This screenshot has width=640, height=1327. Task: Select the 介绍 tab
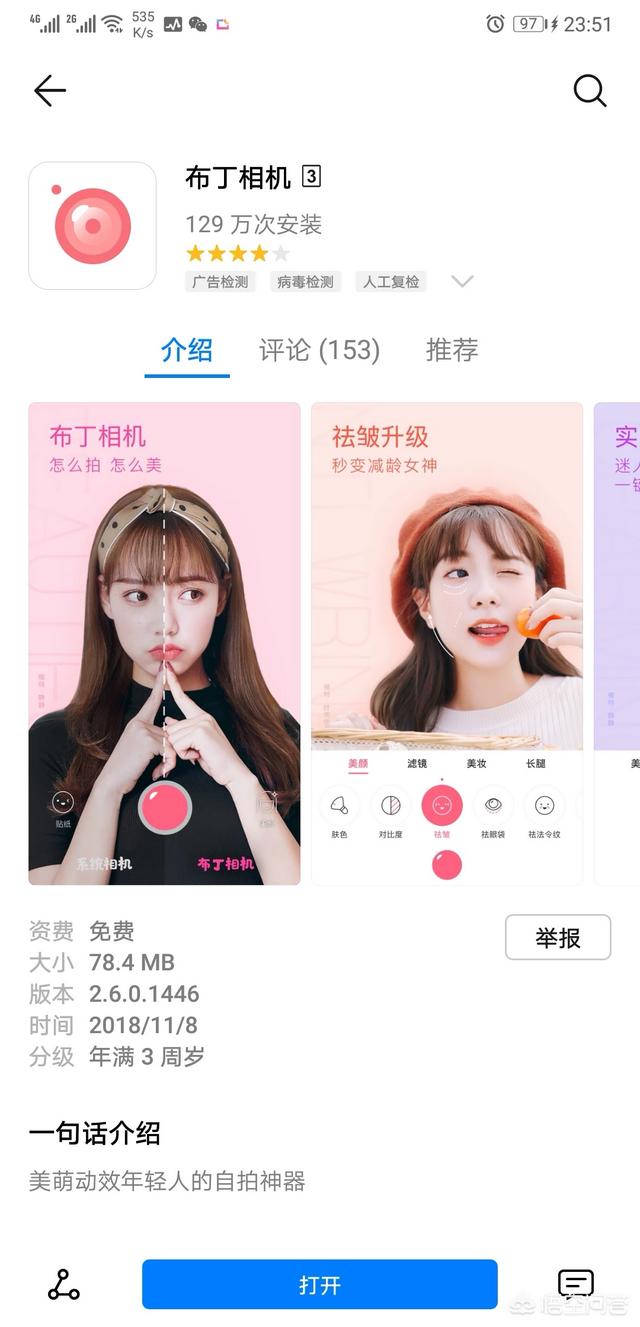187,350
